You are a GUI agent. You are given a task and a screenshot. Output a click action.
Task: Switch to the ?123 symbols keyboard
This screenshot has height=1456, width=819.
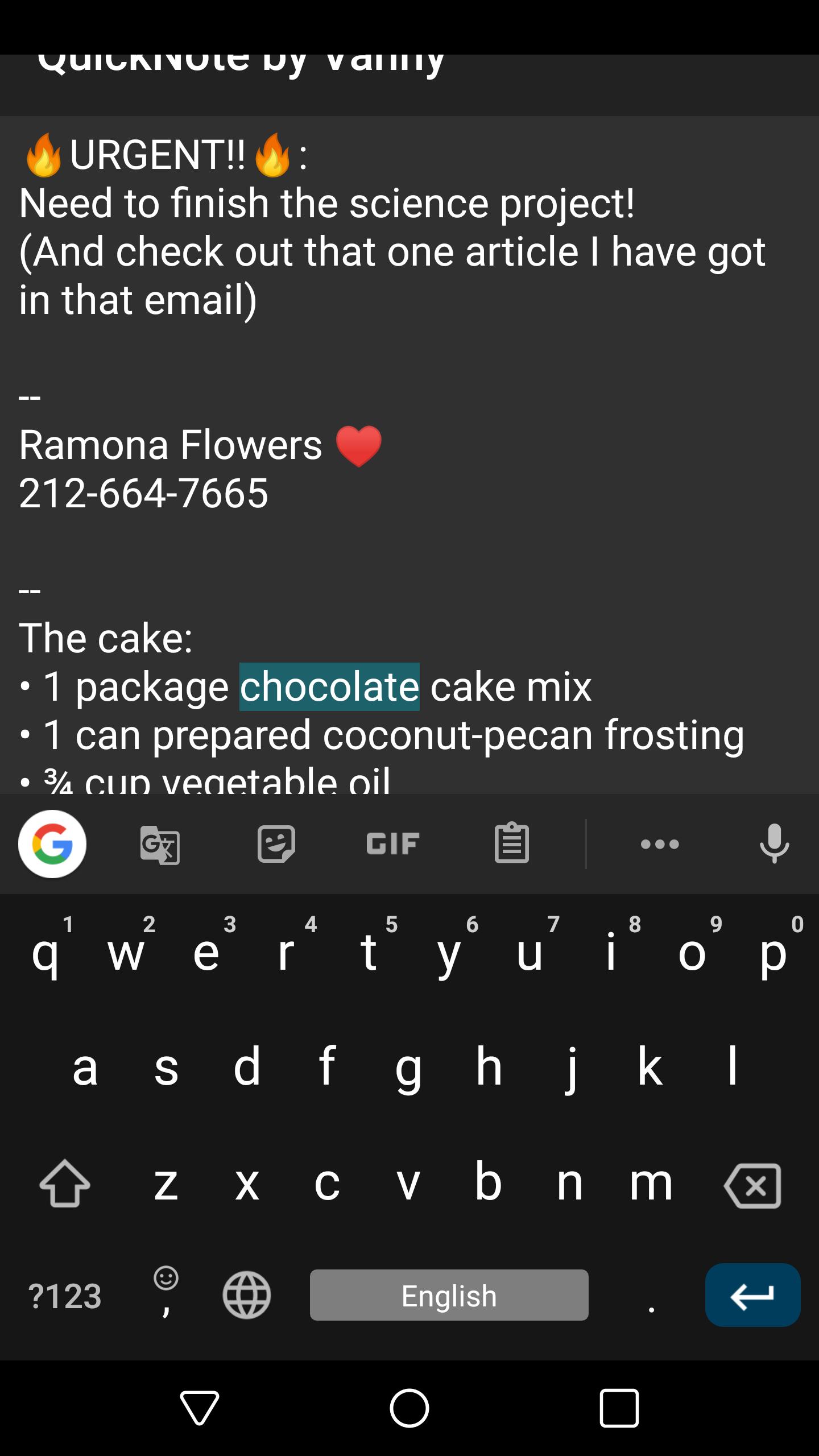65,1297
